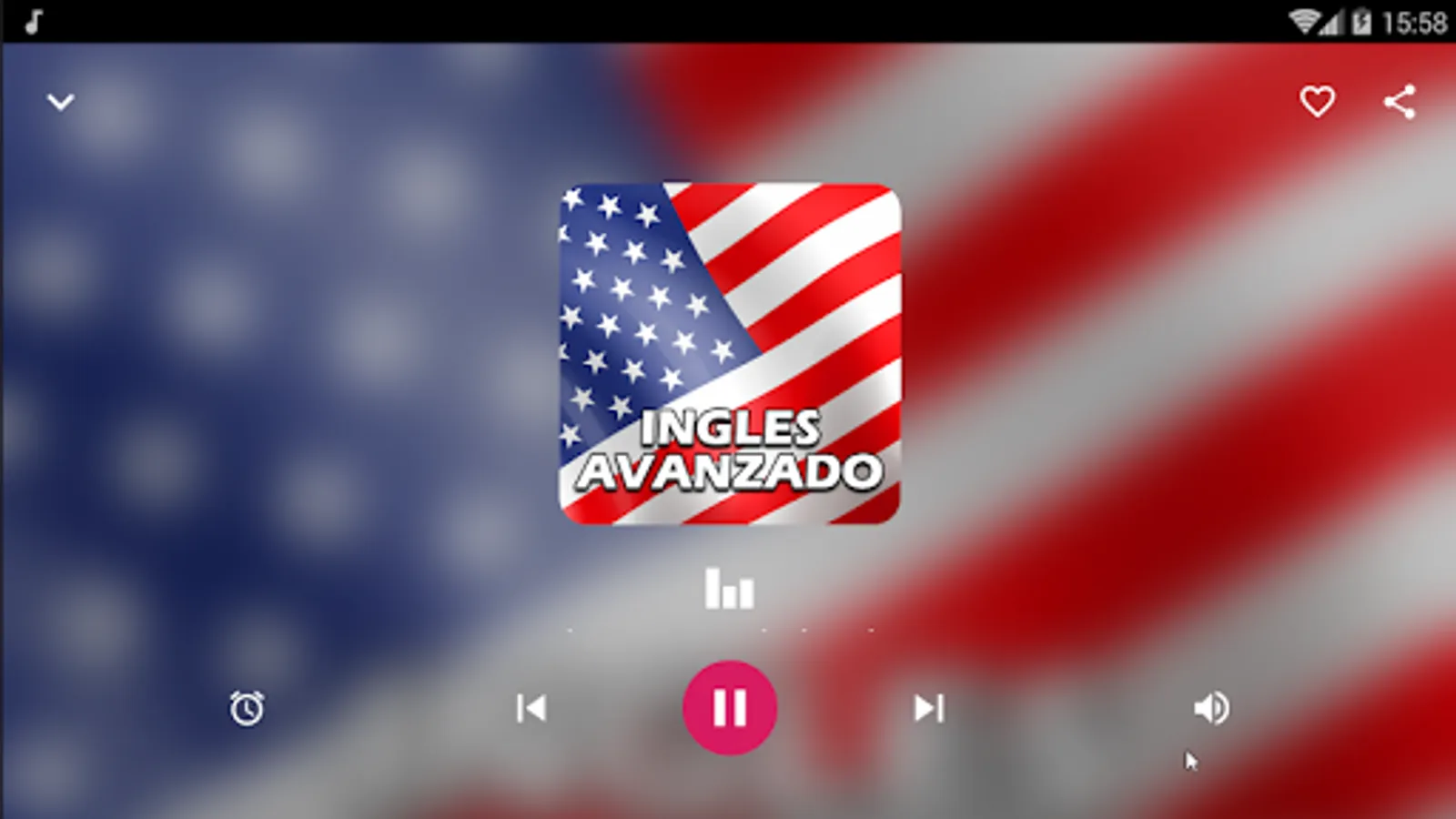Image resolution: width=1456 pixels, height=819 pixels.
Task: Skip to the previous track
Action: [x=531, y=708]
